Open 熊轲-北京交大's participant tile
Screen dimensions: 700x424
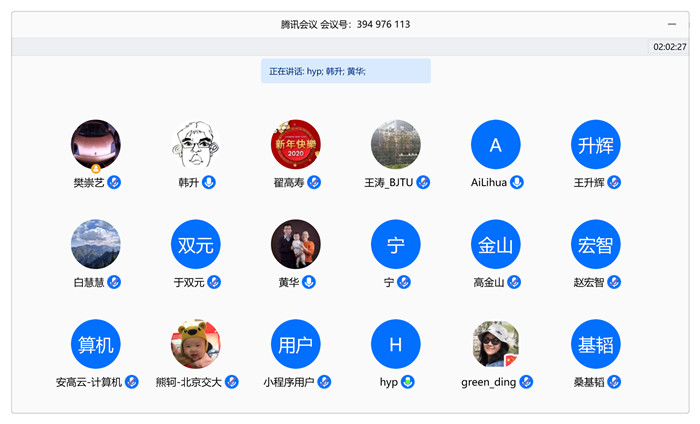196,345
